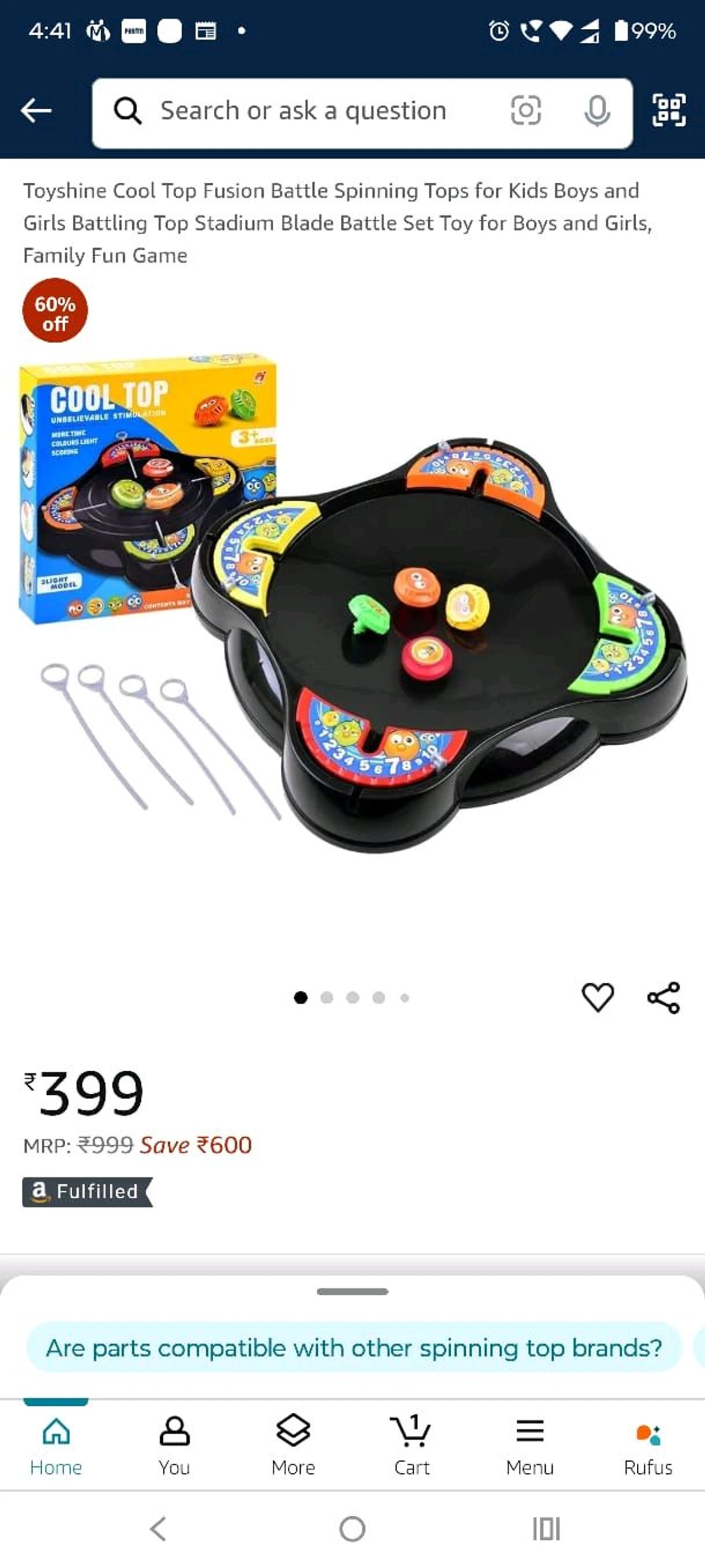
Task: Share this product listing
Action: click(x=663, y=997)
